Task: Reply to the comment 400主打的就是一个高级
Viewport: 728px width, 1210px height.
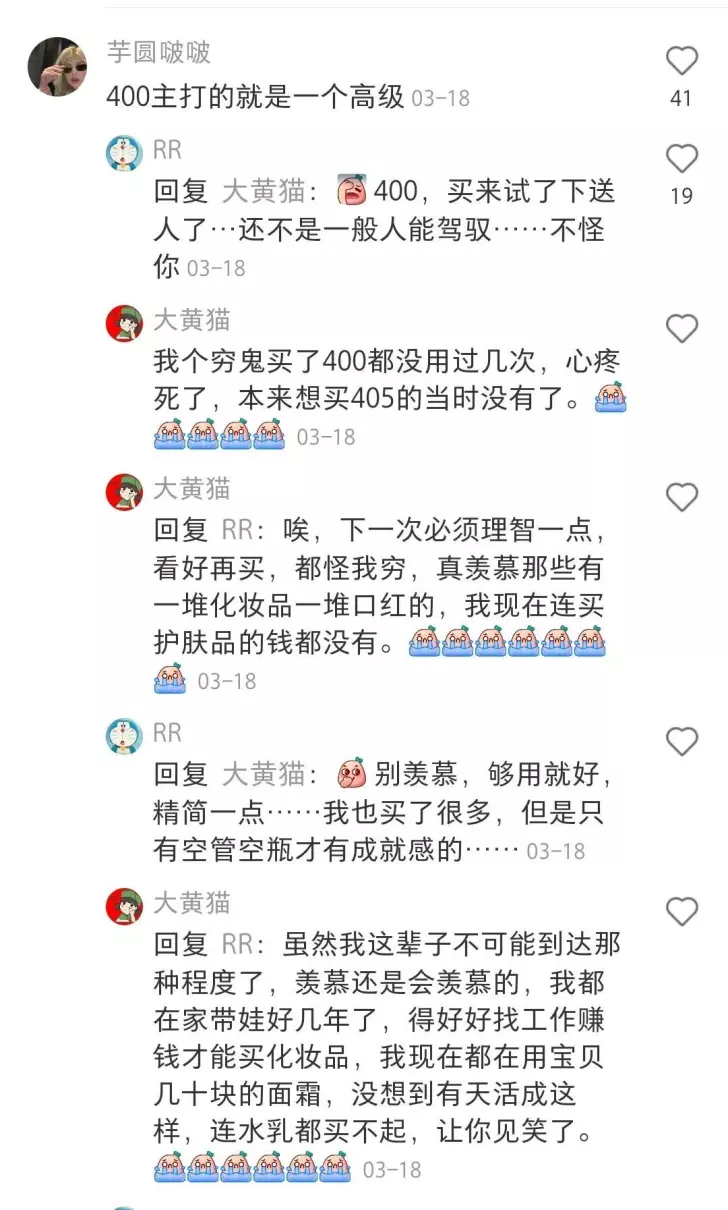Action: 255,96
